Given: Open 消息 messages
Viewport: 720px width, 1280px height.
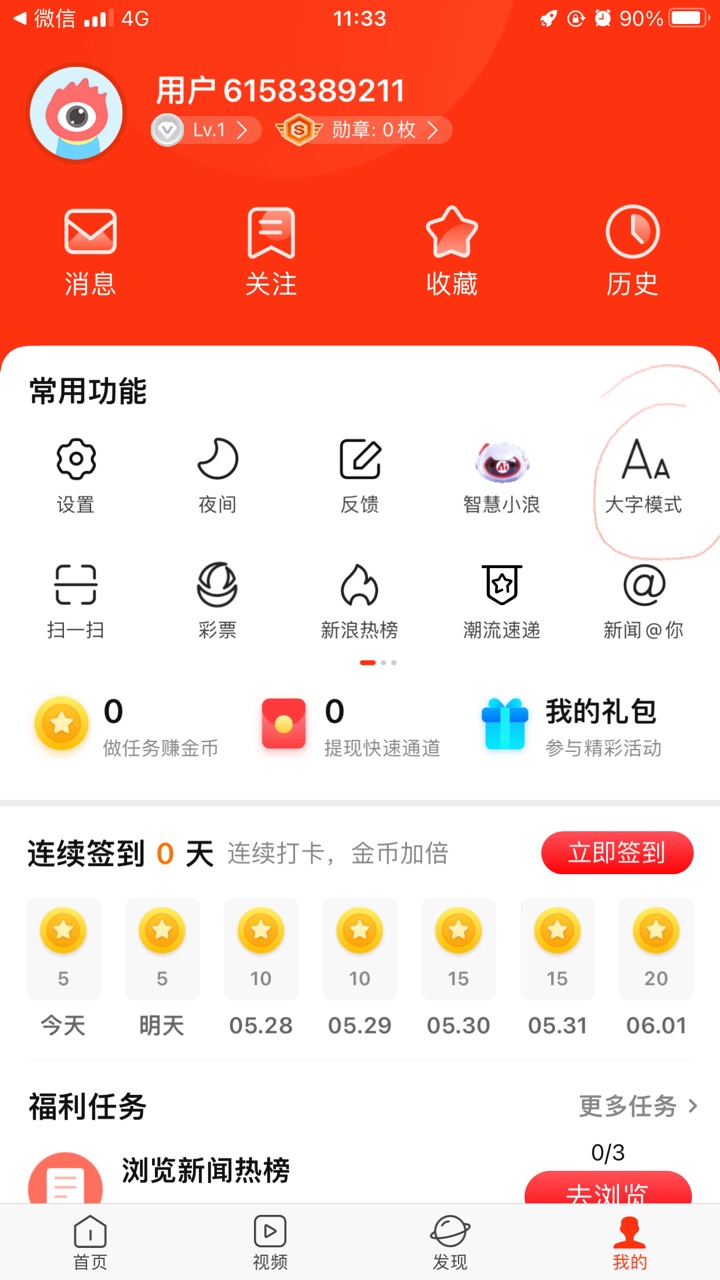Looking at the screenshot, I should [x=90, y=252].
